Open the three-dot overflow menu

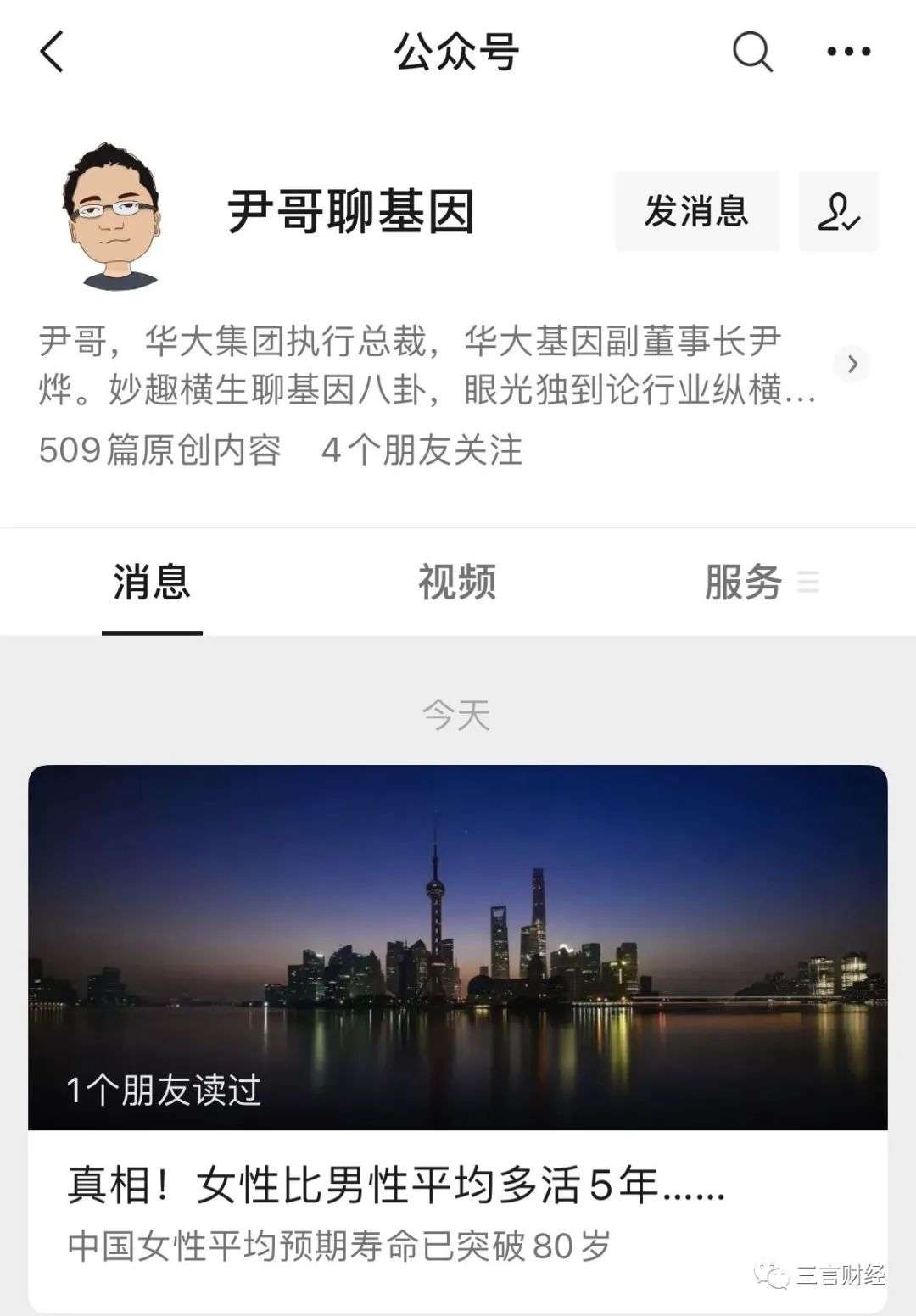[848, 52]
